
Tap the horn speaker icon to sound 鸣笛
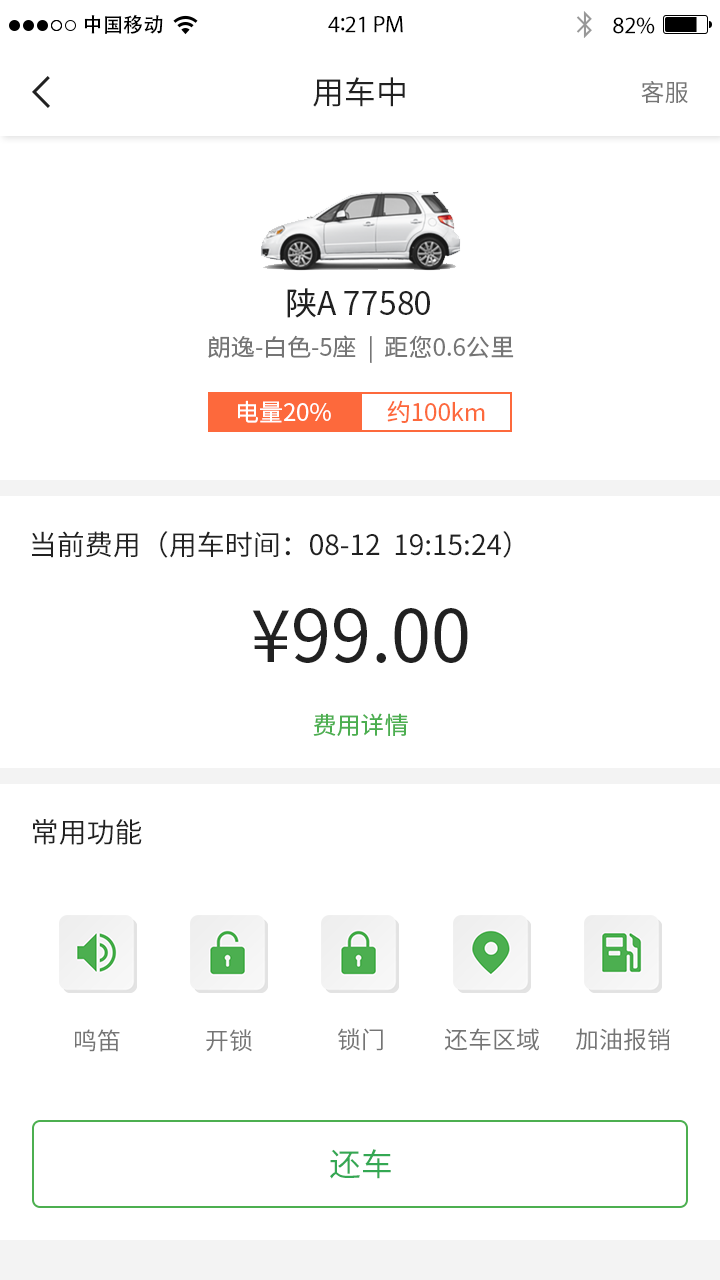(97, 953)
